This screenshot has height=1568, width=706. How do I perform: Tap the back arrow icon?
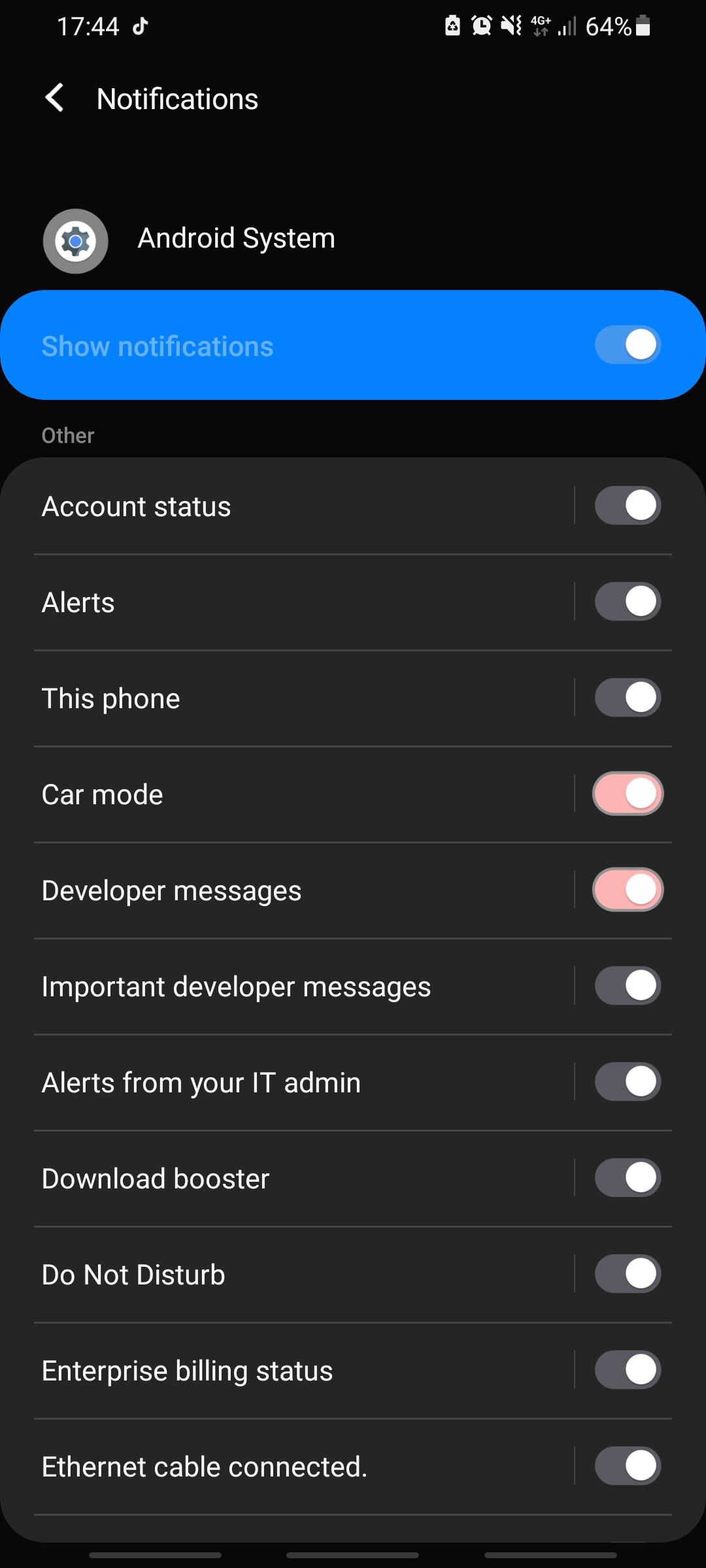[55, 98]
